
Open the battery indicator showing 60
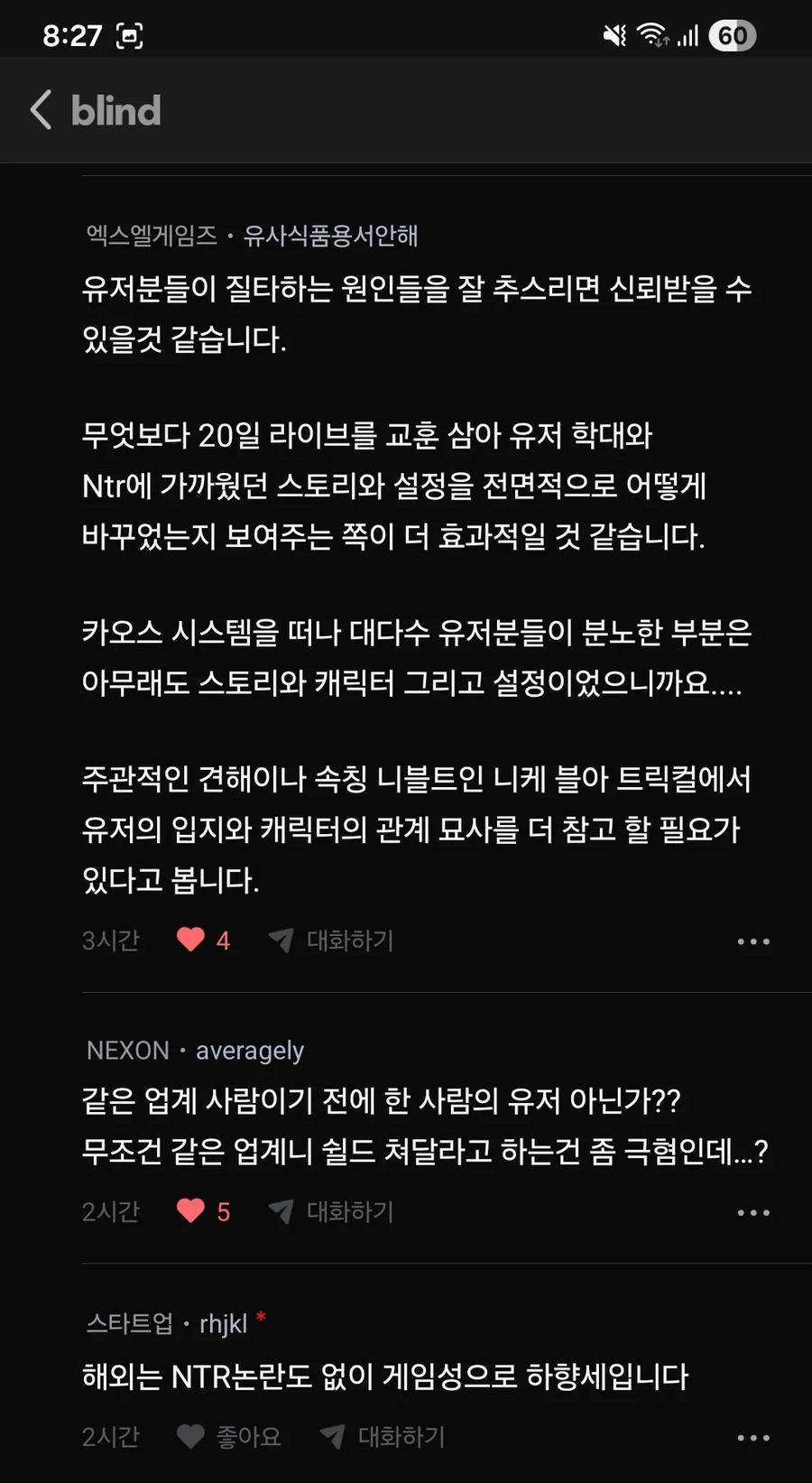[733, 34]
